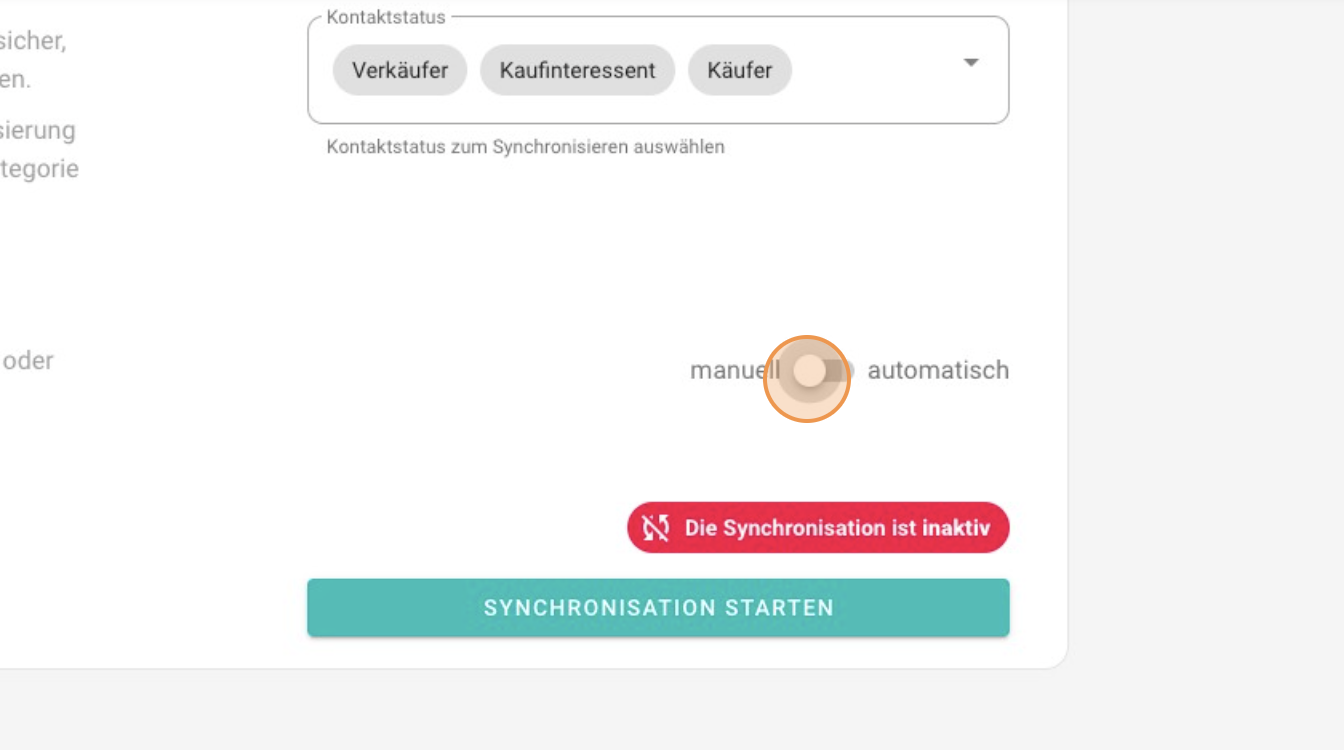1344x750 pixels.
Task: Tap Synchronisation starten button
Action: pyautogui.click(x=658, y=607)
